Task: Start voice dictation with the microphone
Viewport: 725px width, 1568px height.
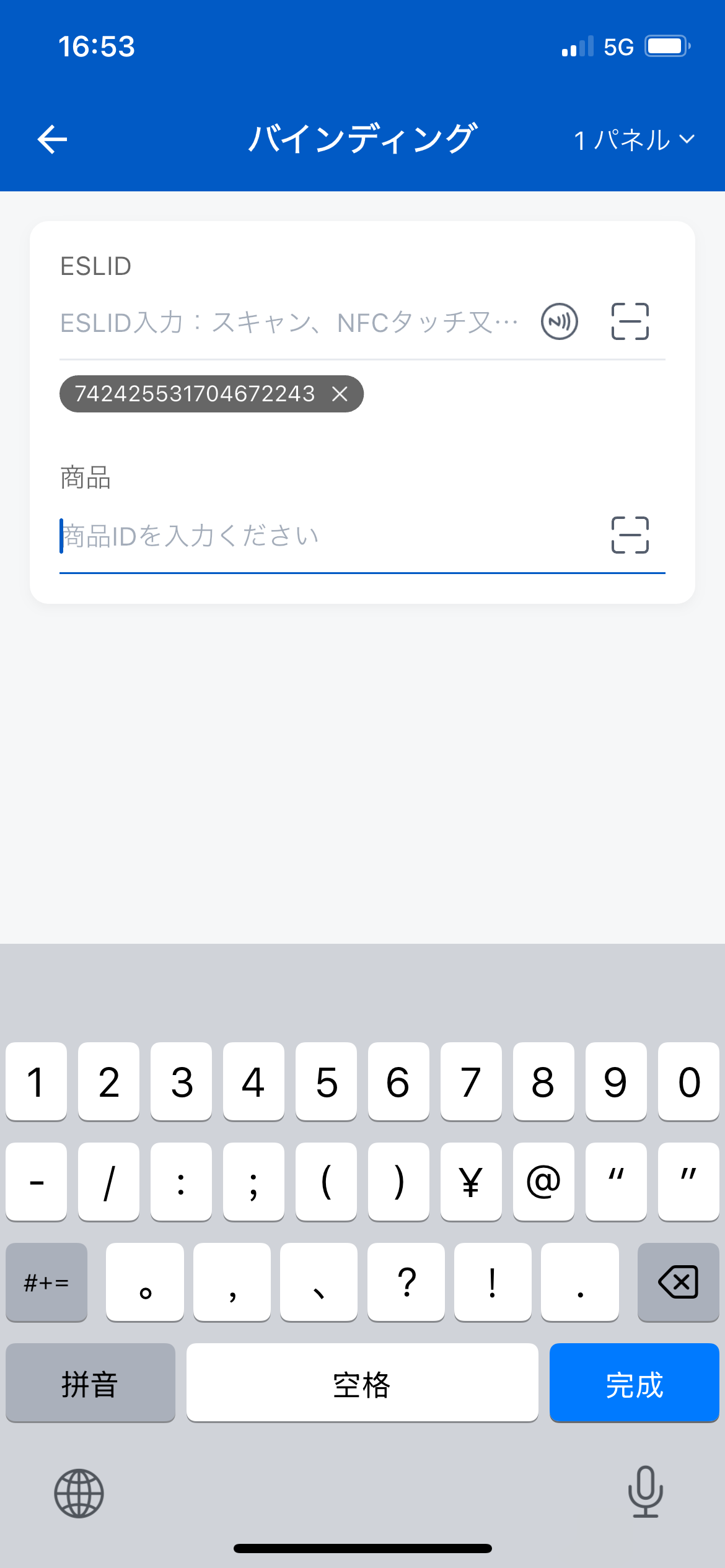Action: [645, 1492]
